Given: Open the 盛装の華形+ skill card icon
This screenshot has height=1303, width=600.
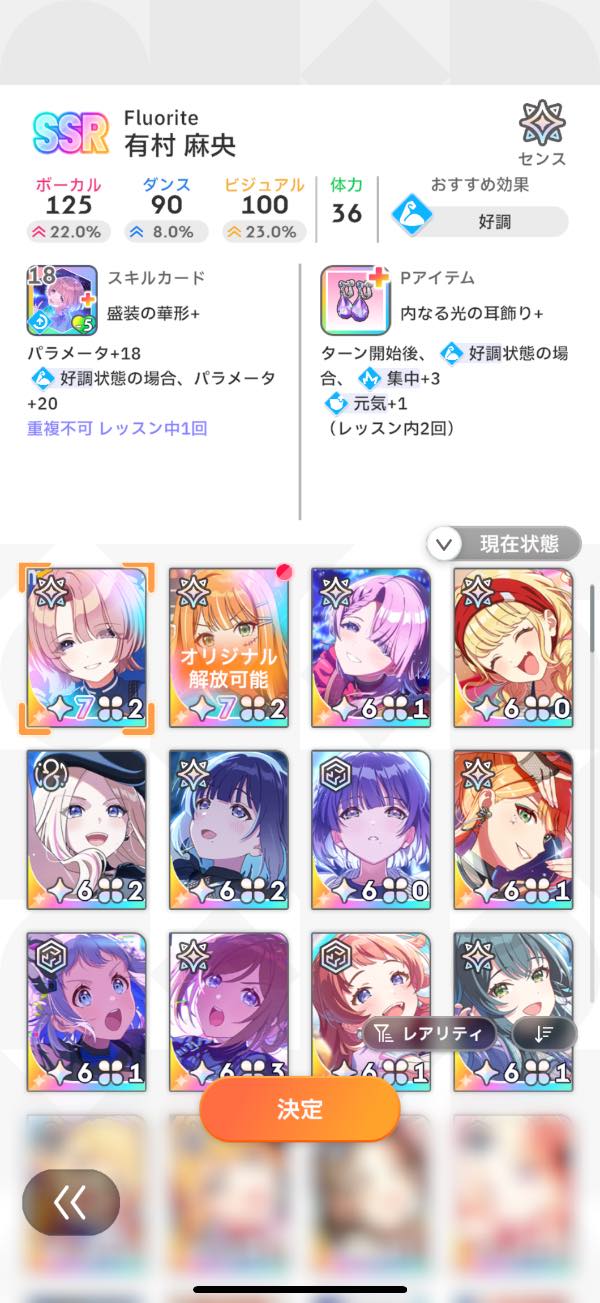Looking at the screenshot, I should coord(61,300).
